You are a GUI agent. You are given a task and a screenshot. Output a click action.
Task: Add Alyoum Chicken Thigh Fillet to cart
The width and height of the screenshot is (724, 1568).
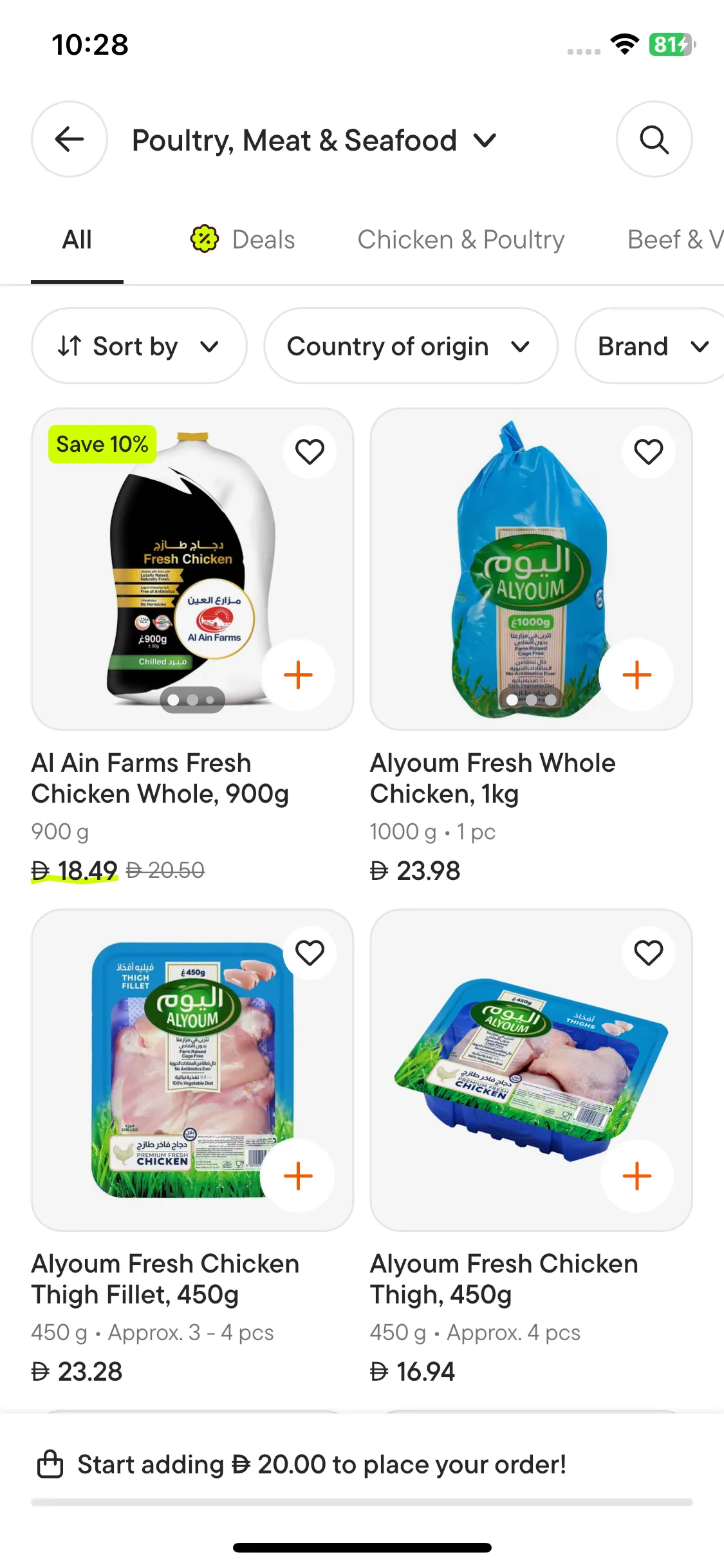tap(298, 1175)
